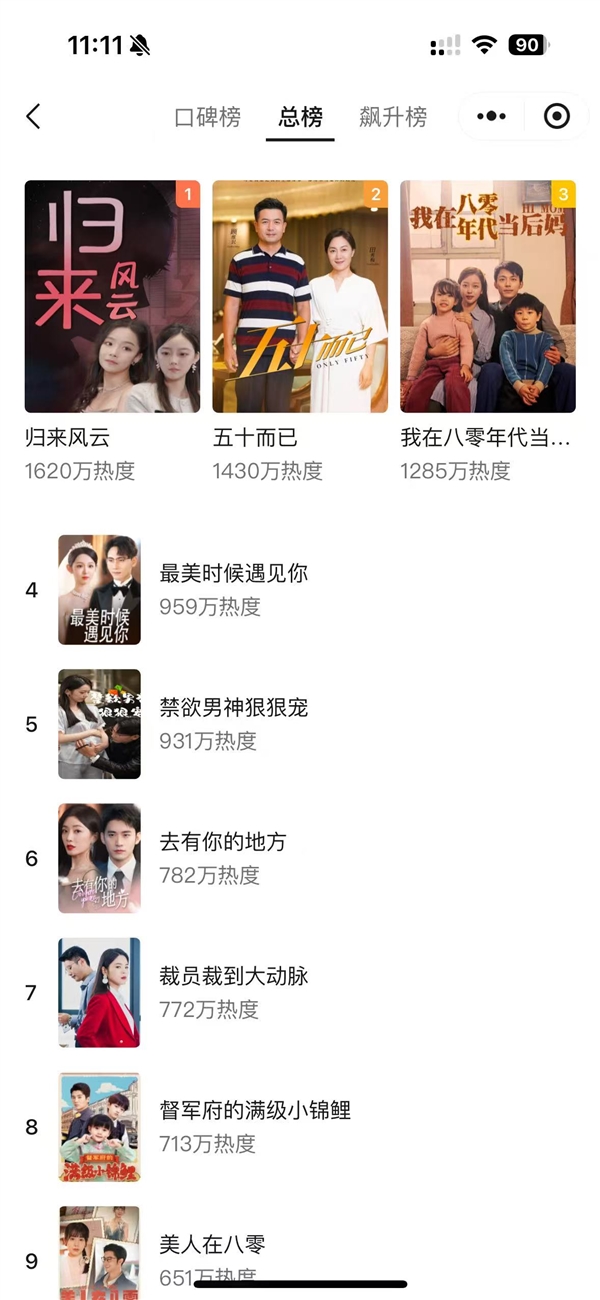Open the list entry 最美时候遇见你
Viewport: 600px width, 1300px height.
pos(233,574)
